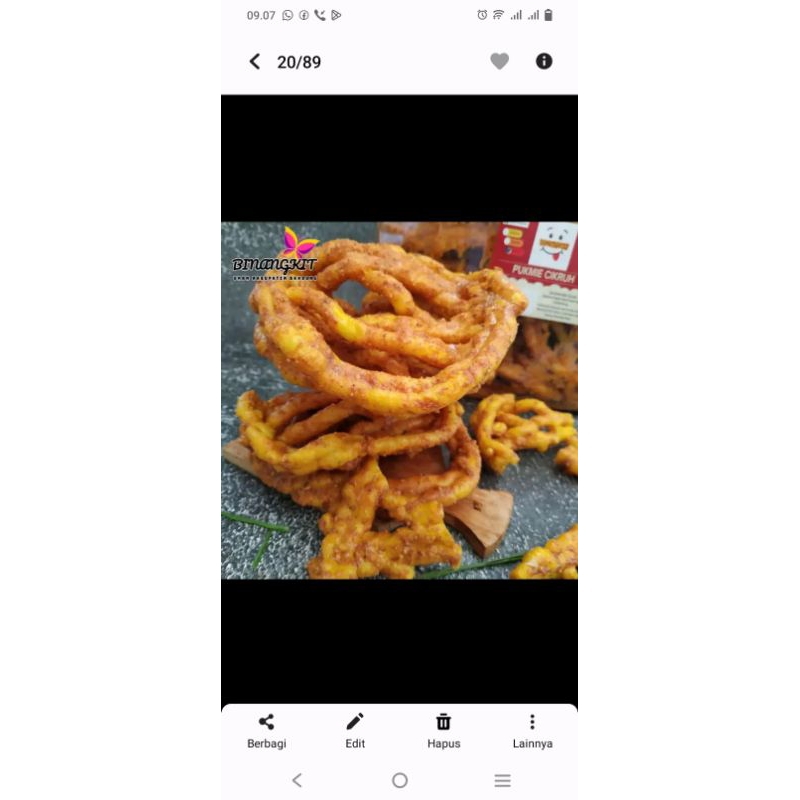Image resolution: width=800 pixels, height=800 pixels.
Task: Open the photo info details
Action: click(544, 61)
